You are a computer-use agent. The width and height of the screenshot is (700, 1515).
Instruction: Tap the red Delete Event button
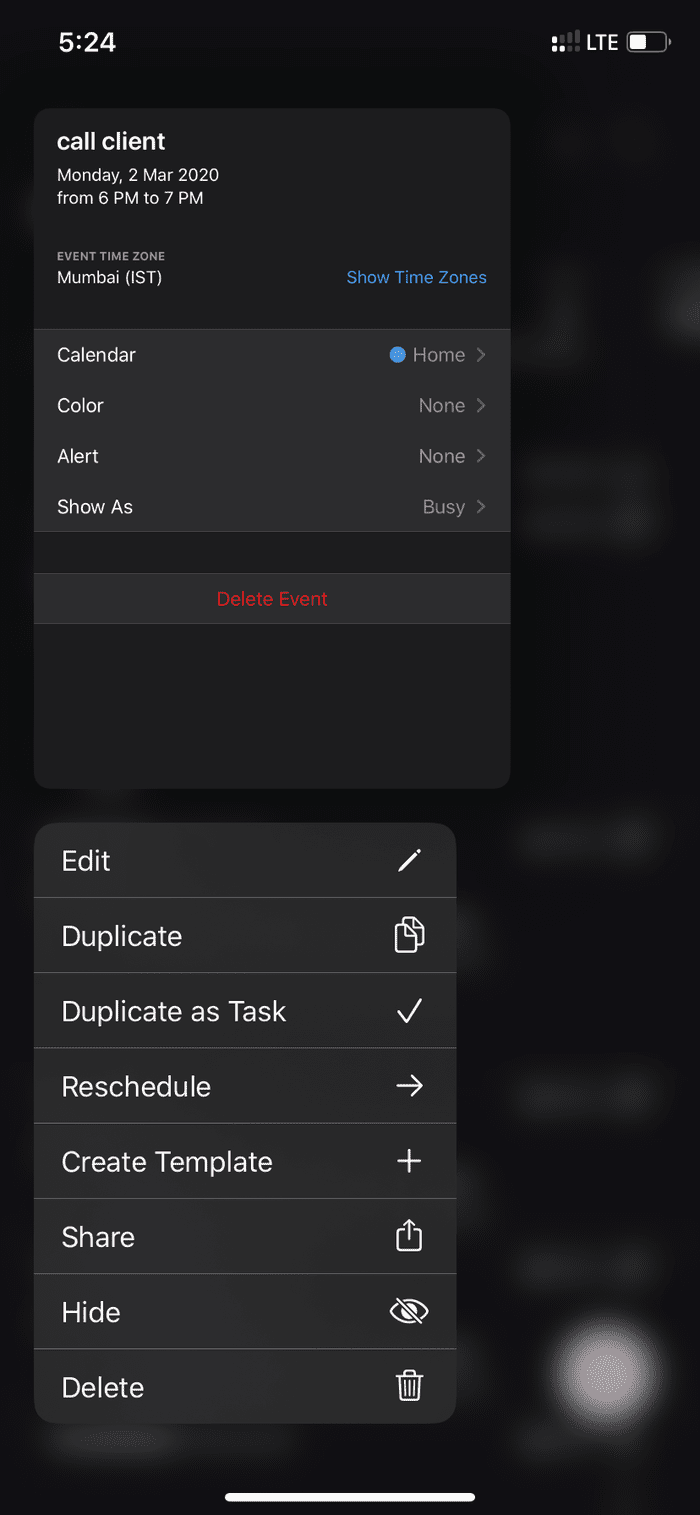click(272, 599)
